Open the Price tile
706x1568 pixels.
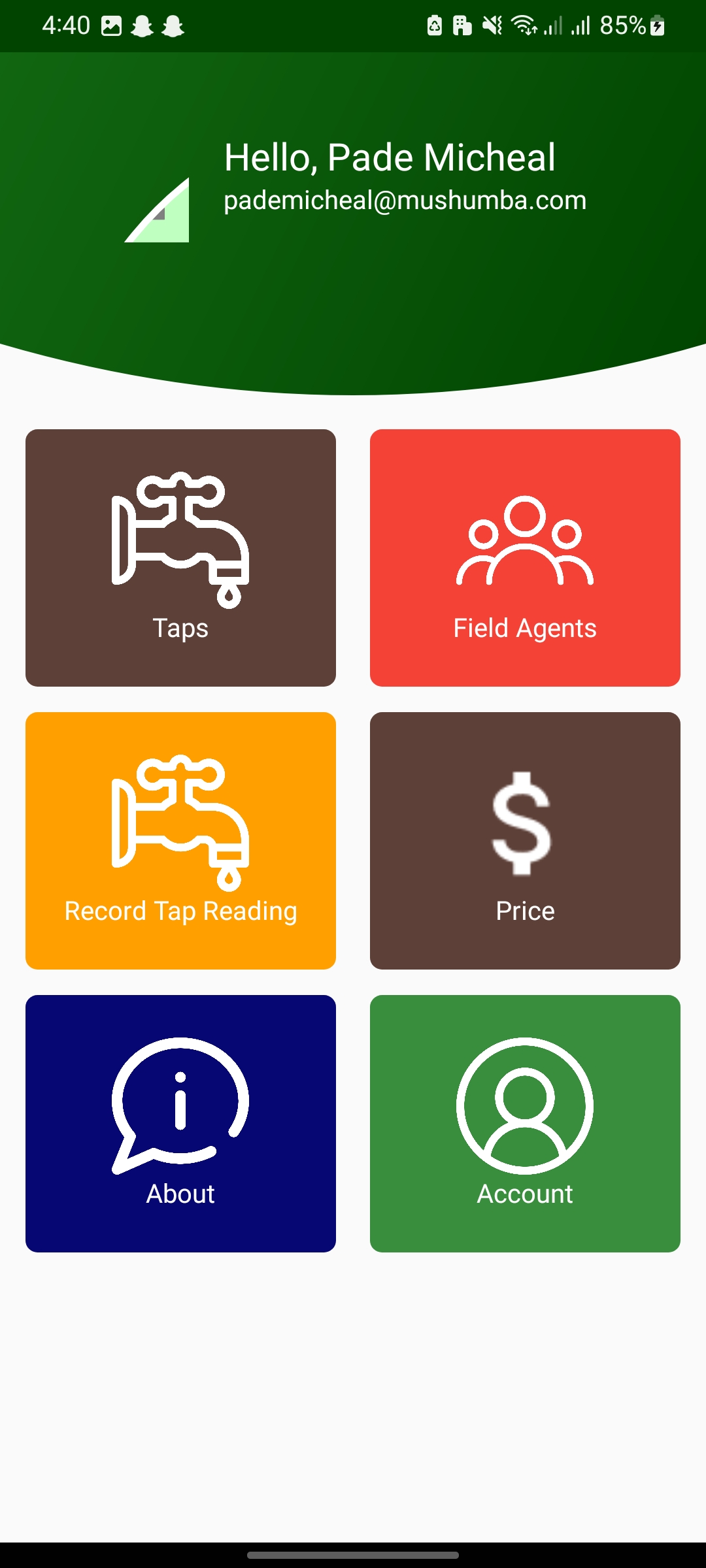525,840
